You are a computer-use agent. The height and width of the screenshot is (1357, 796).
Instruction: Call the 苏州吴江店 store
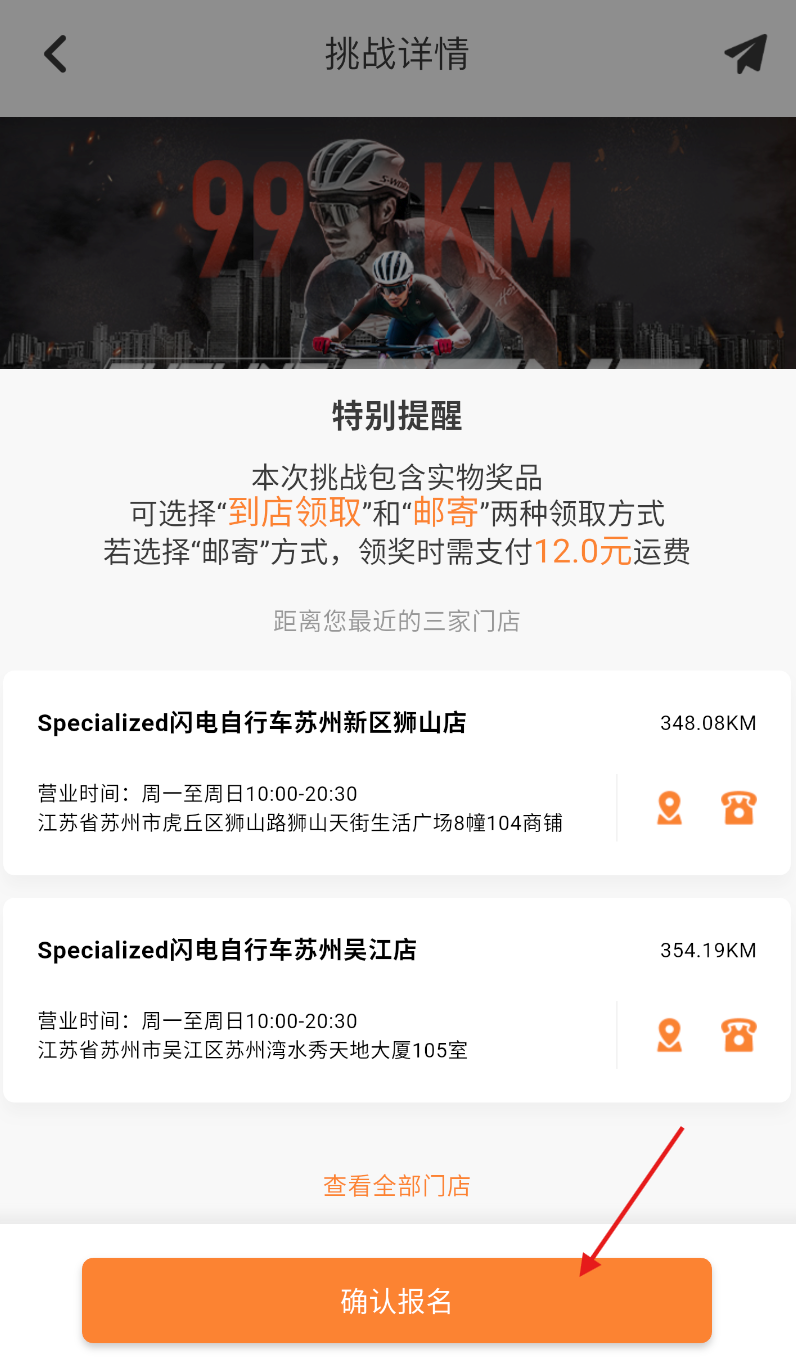tap(739, 1035)
